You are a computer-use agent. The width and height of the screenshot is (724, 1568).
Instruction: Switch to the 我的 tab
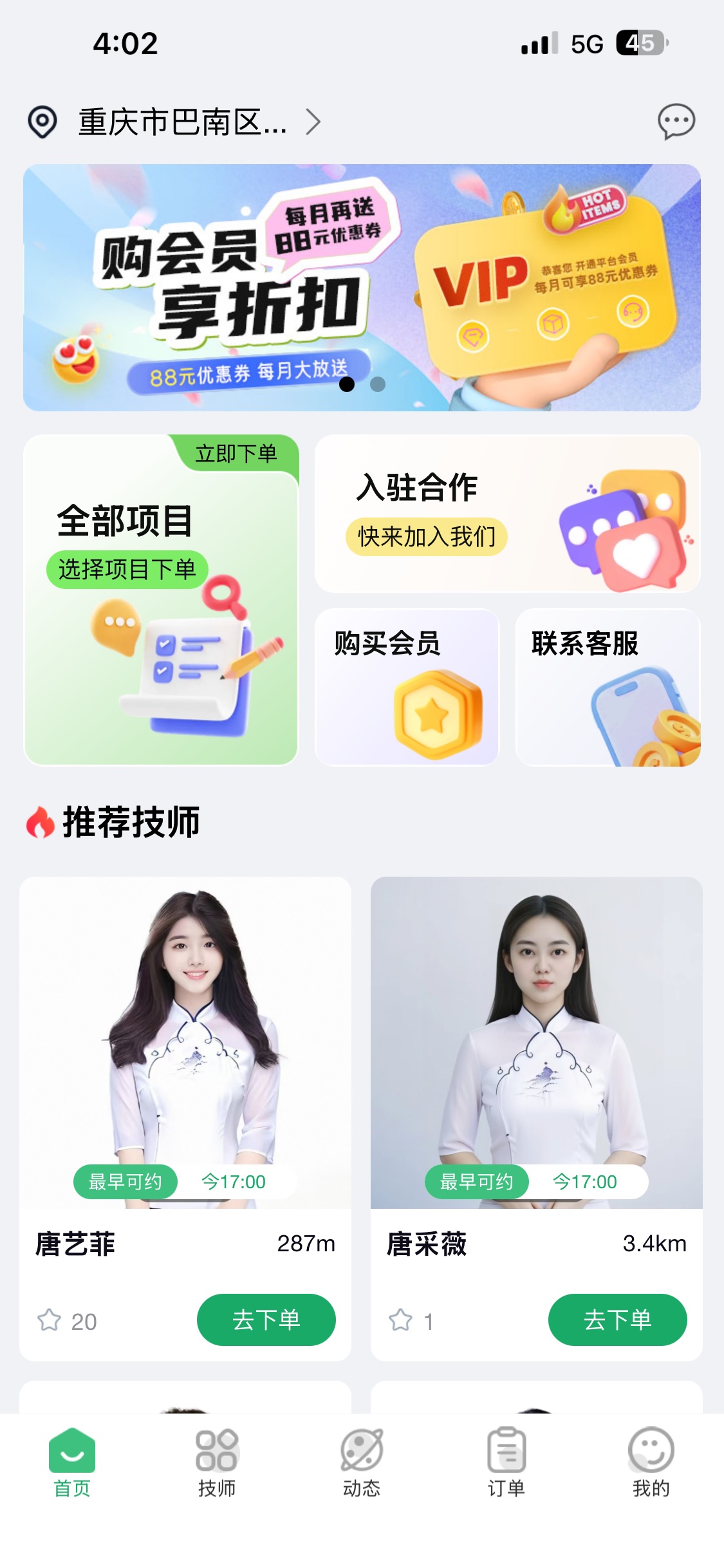tap(651, 1462)
